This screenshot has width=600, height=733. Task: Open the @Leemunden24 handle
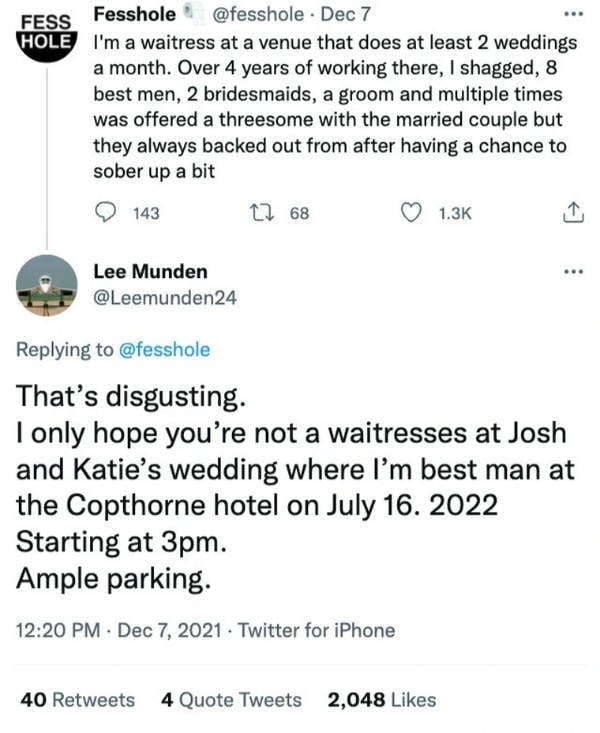pos(164,296)
